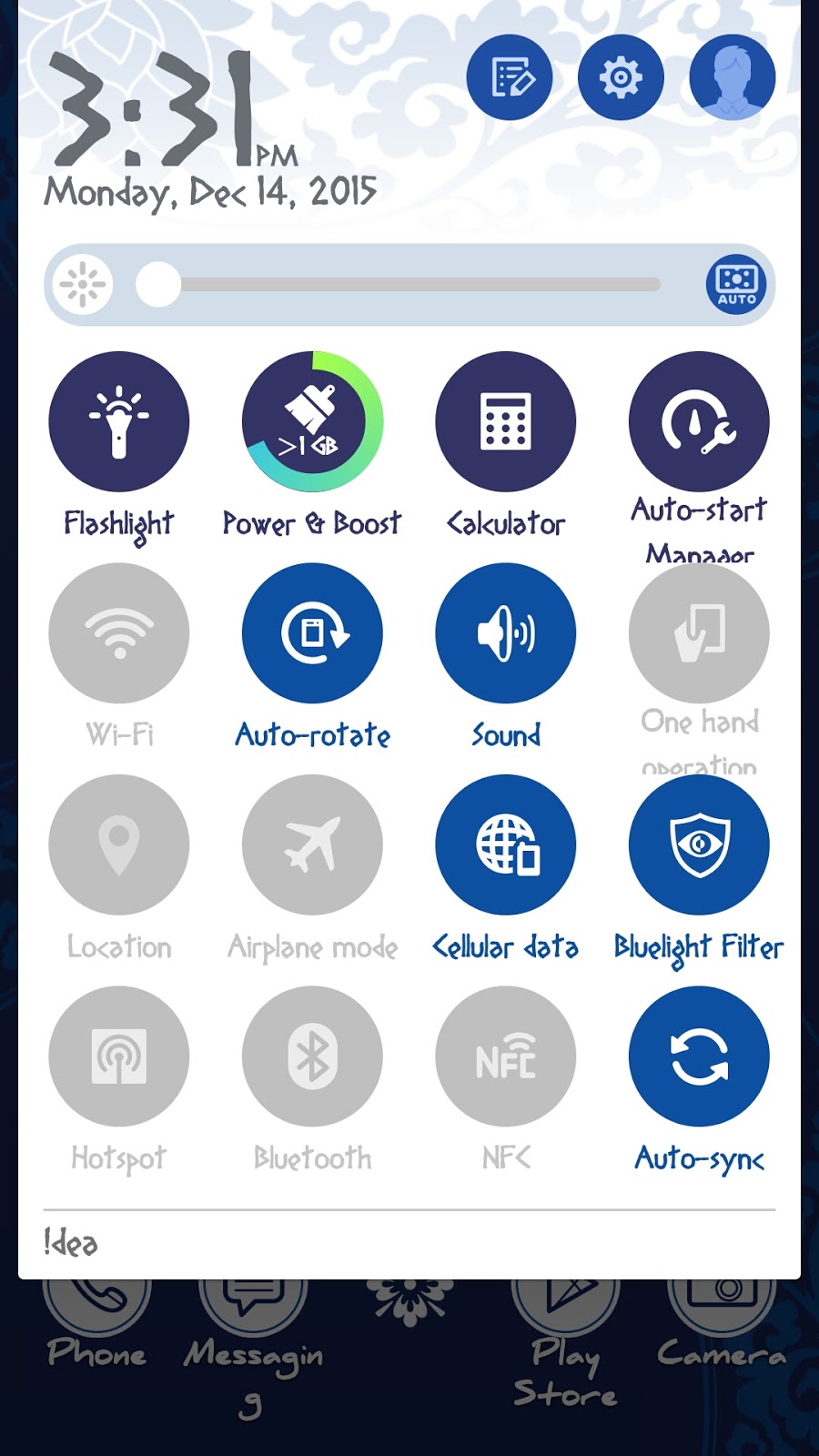Screen dimensions: 819x1456
Task: Turn on Bluetooth
Action: (x=312, y=1057)
